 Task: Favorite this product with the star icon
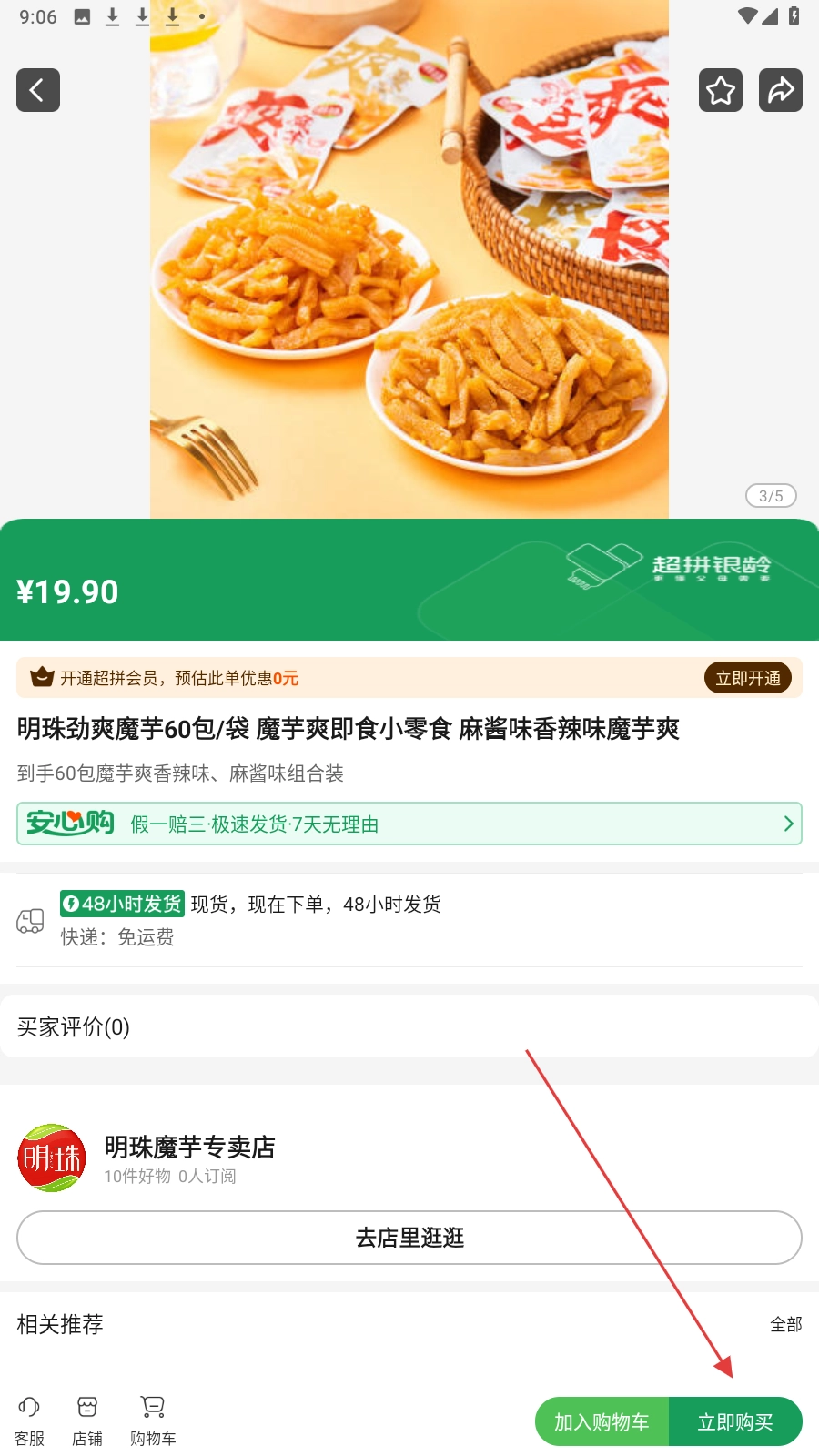tap(720, 90)
